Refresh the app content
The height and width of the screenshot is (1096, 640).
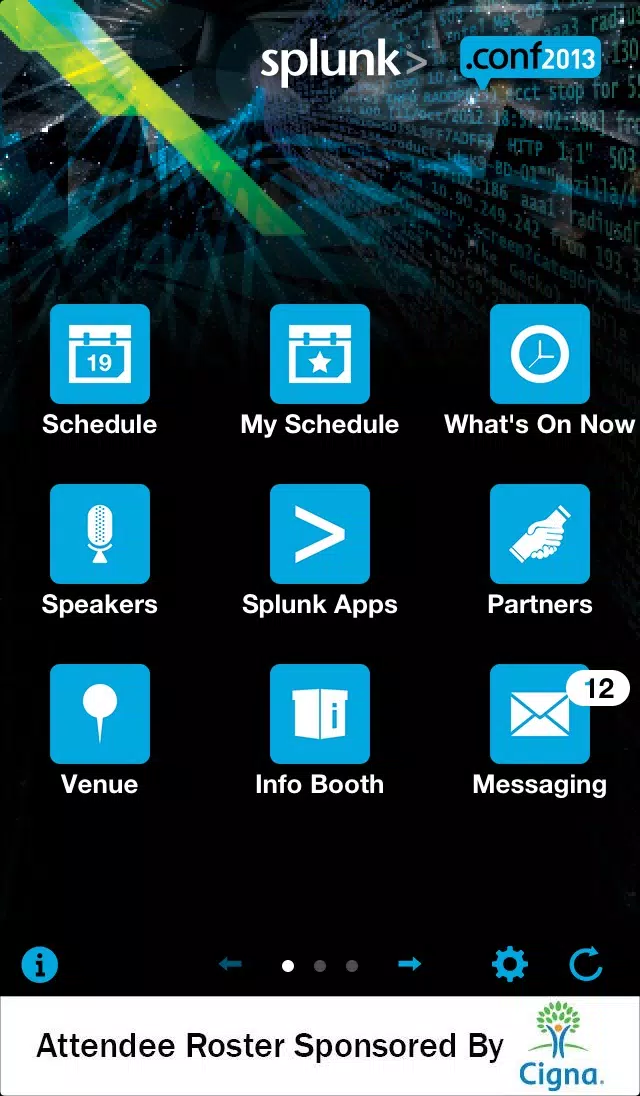point(586,965)
